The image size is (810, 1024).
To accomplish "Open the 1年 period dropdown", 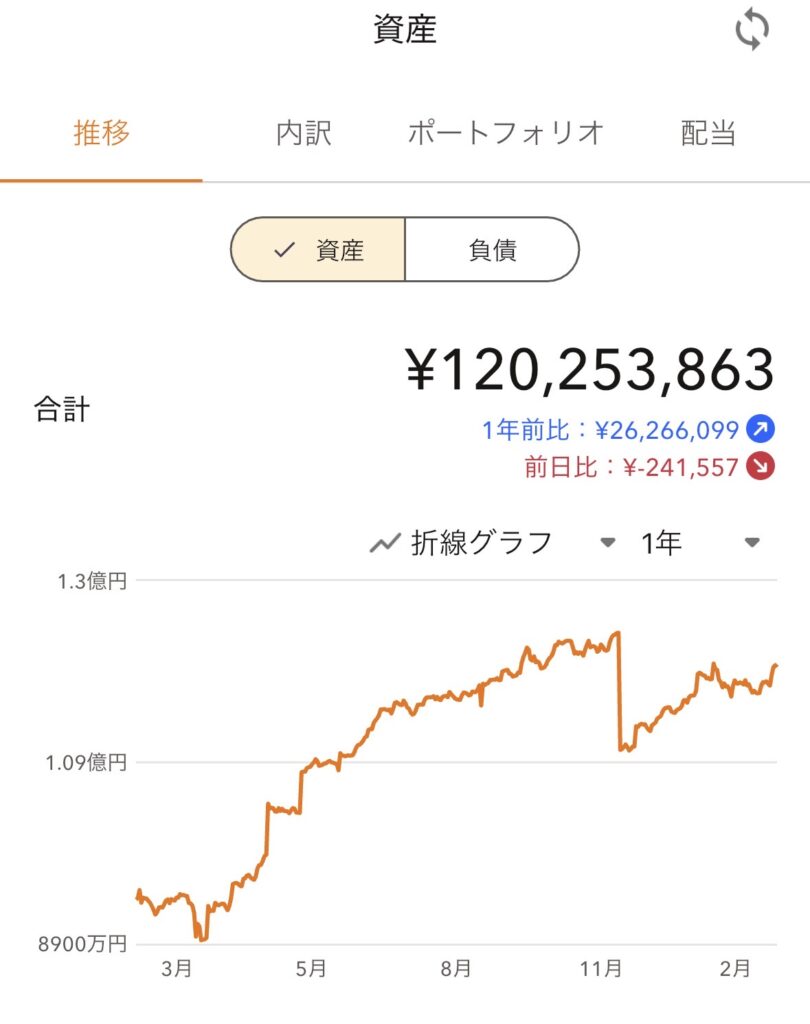I will (700, 543).
